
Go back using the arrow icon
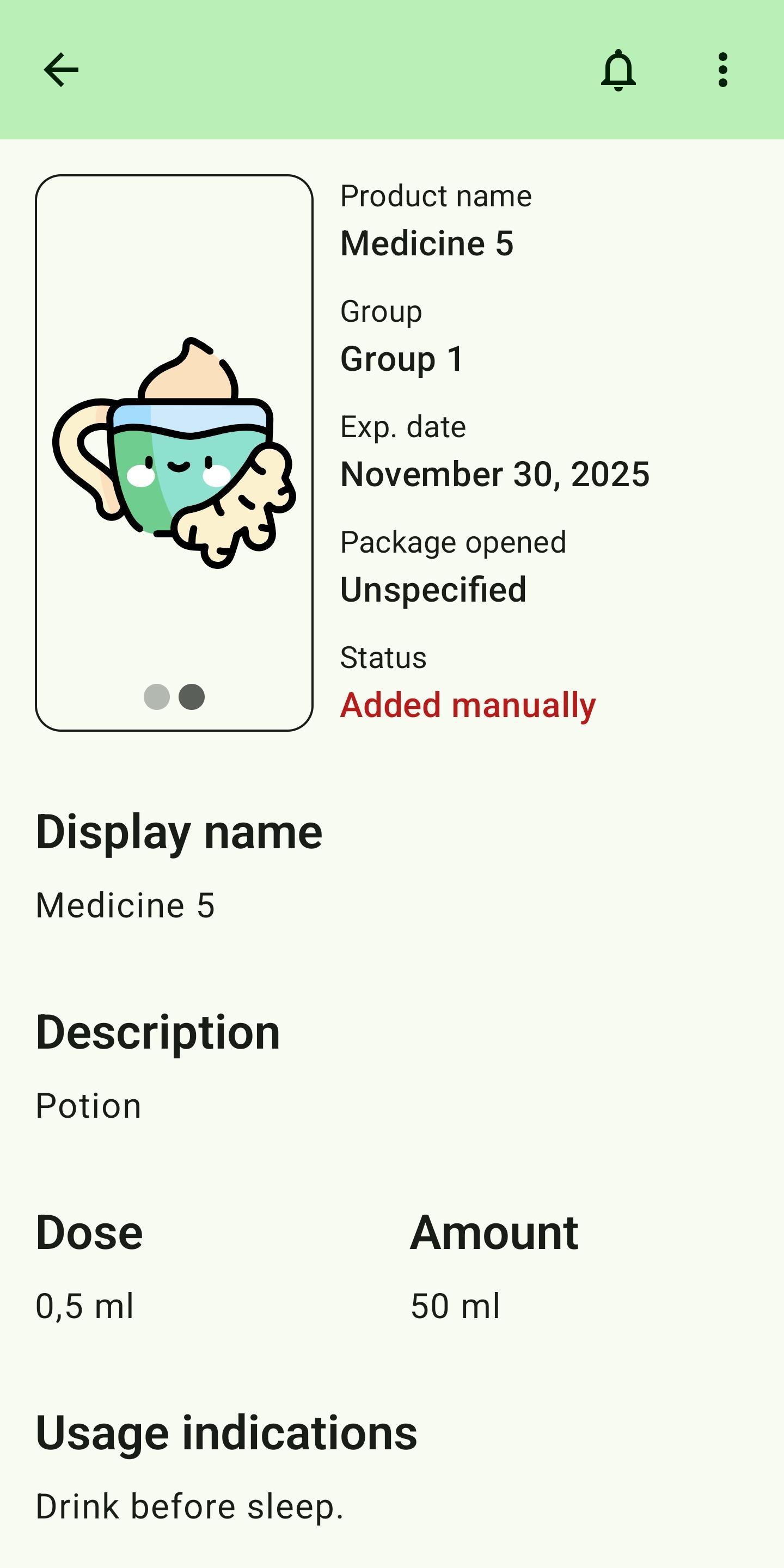click(x=62, y=70)
